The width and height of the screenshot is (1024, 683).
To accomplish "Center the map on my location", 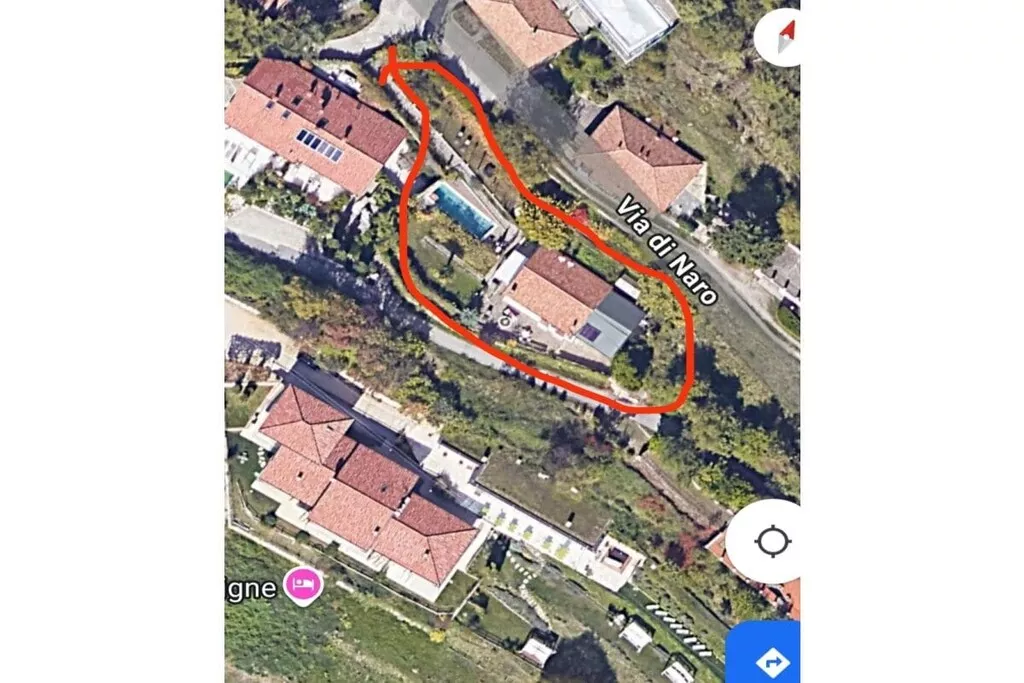I will pyautogui.click(x=772, y=541).
